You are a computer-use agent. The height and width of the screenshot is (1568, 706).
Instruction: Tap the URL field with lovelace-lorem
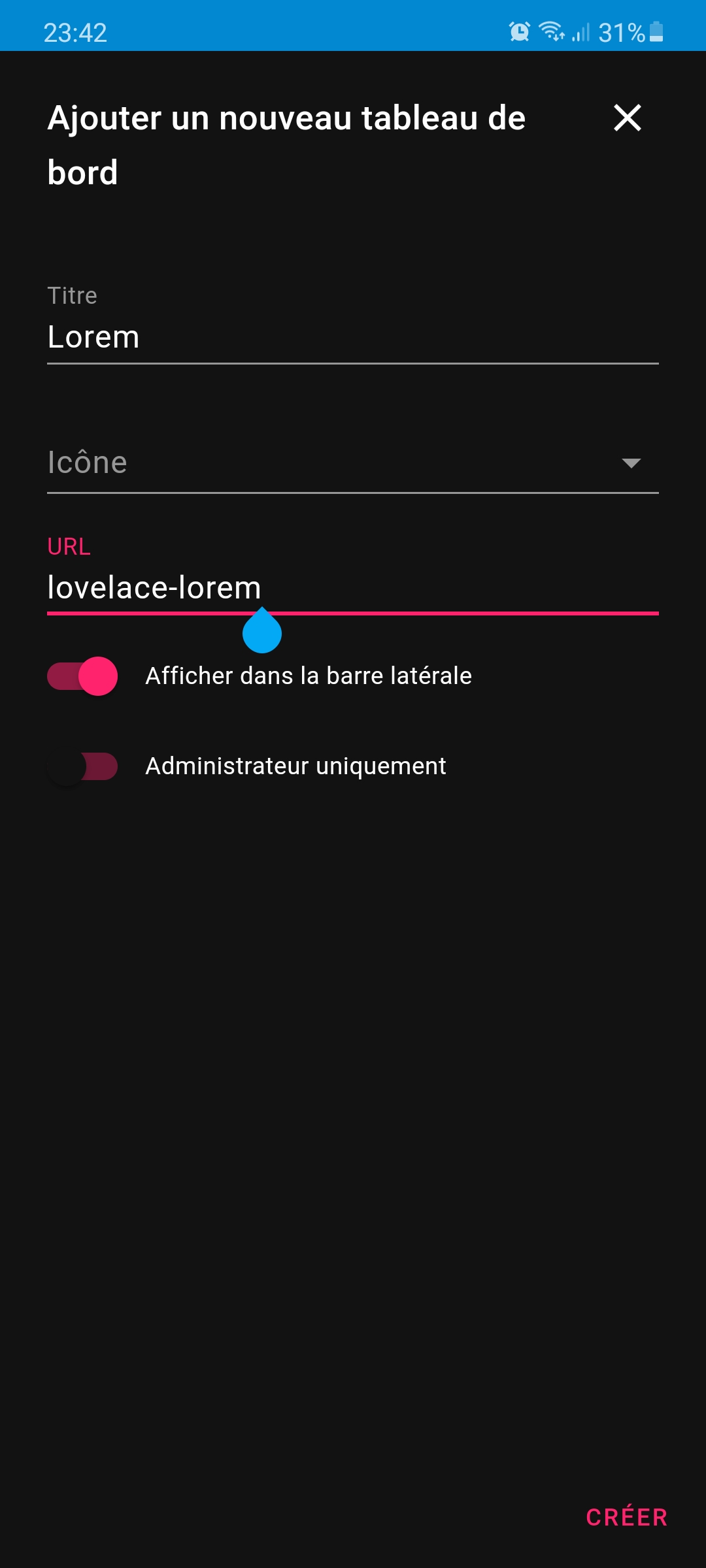pos(353,574)
